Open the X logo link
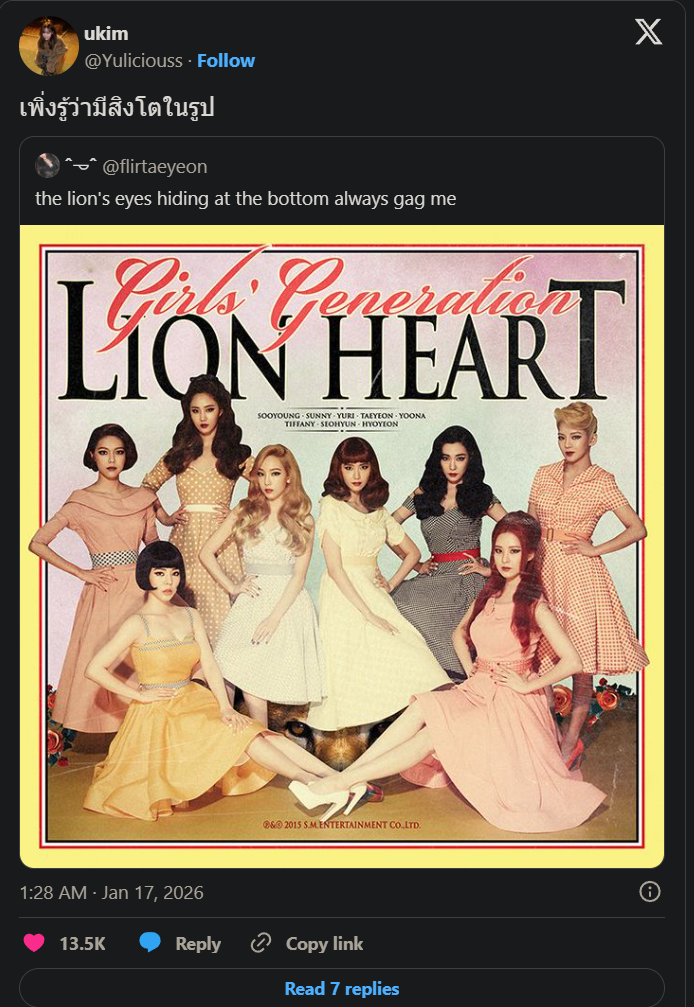Image resolution: width=694 pixels, height=1007 pixels. (648, 33)
